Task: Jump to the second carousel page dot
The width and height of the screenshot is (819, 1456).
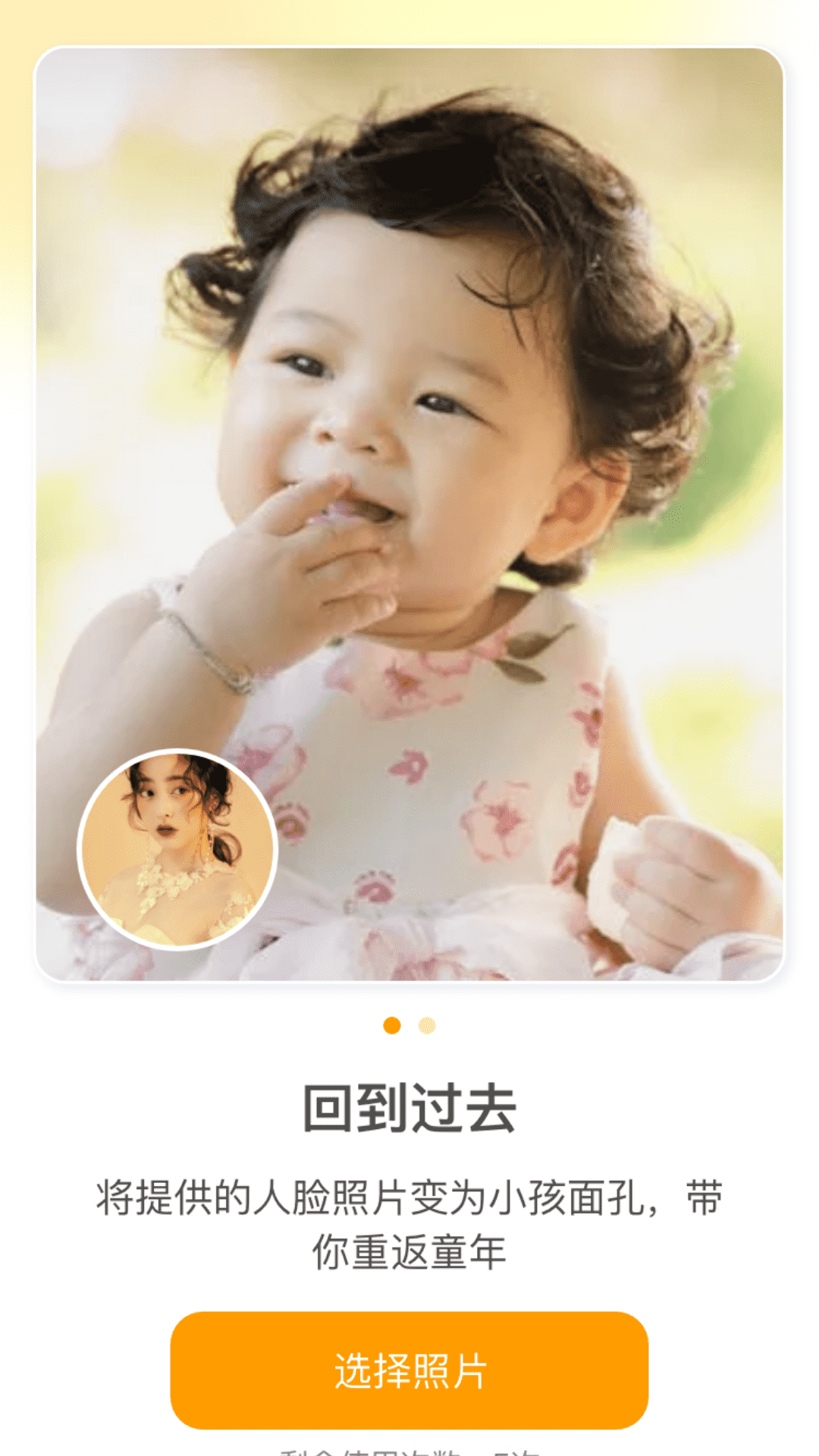Action: click(x=427, y=1026)
